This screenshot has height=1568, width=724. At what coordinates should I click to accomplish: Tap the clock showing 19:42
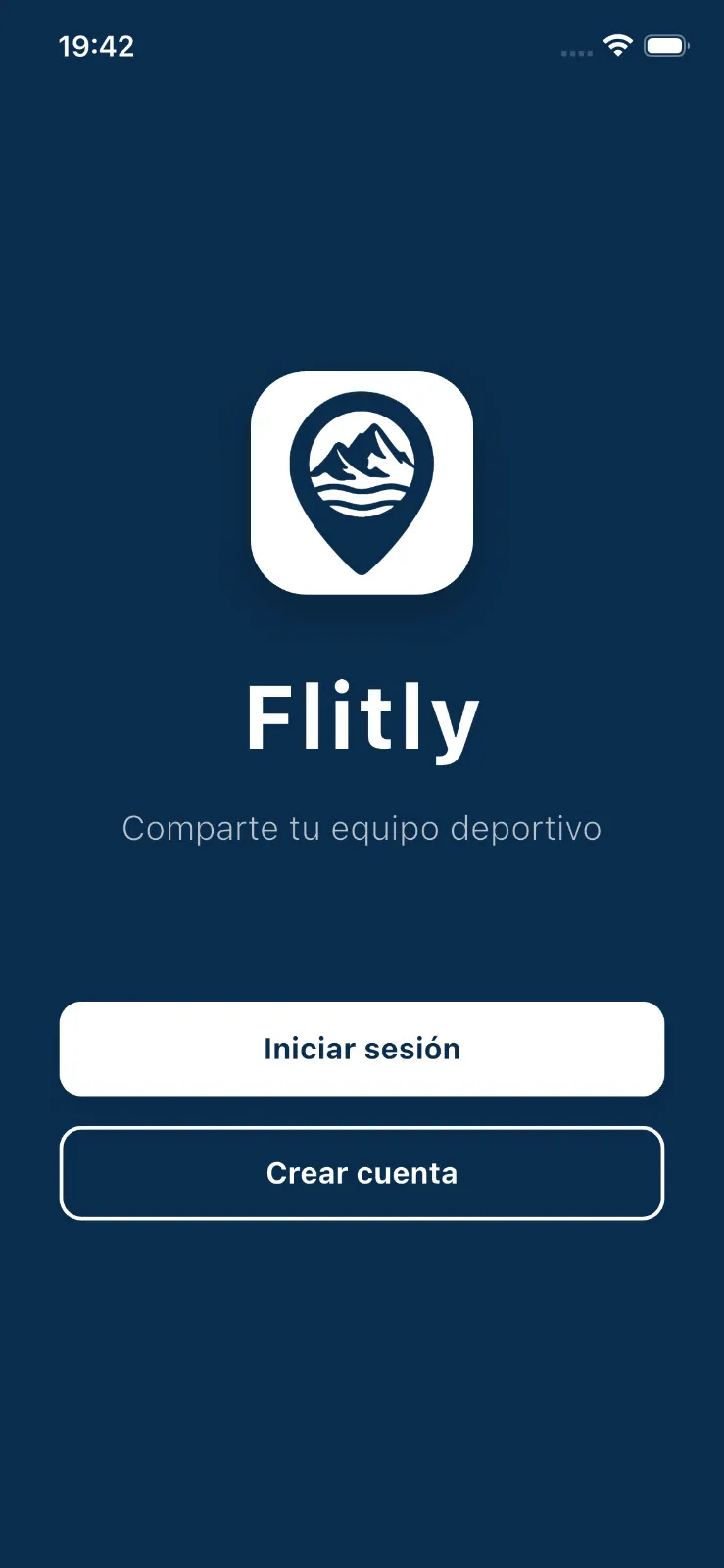click(95, 46)
